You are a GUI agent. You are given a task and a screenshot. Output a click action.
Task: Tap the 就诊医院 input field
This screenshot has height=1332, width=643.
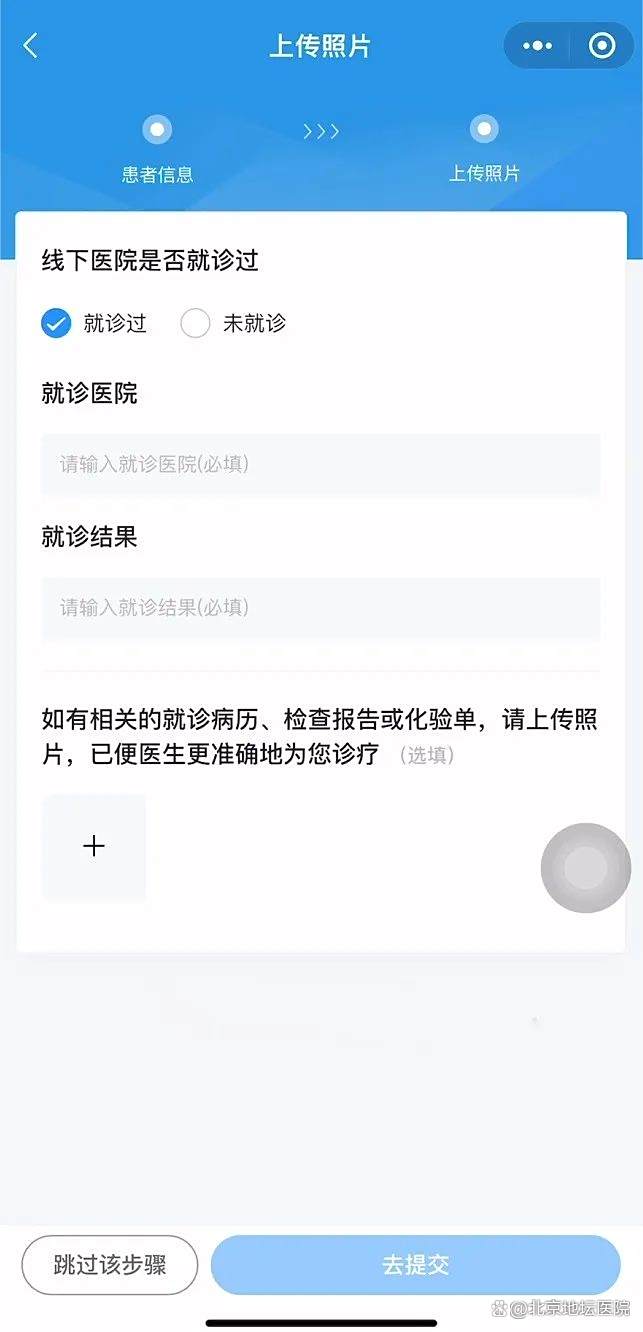[320, 464]
